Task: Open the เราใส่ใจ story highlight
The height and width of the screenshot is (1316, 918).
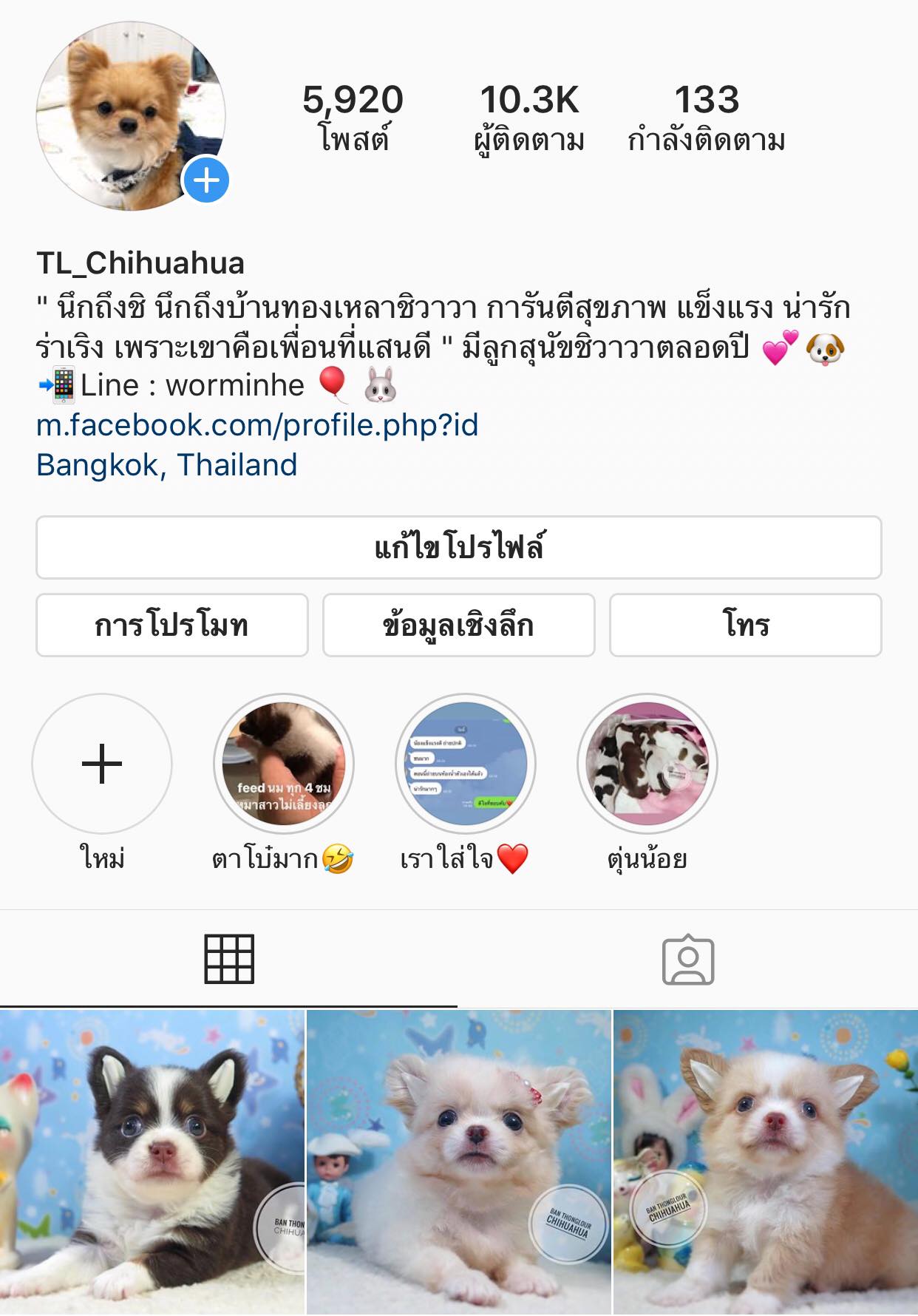Action: click(466, 764)
